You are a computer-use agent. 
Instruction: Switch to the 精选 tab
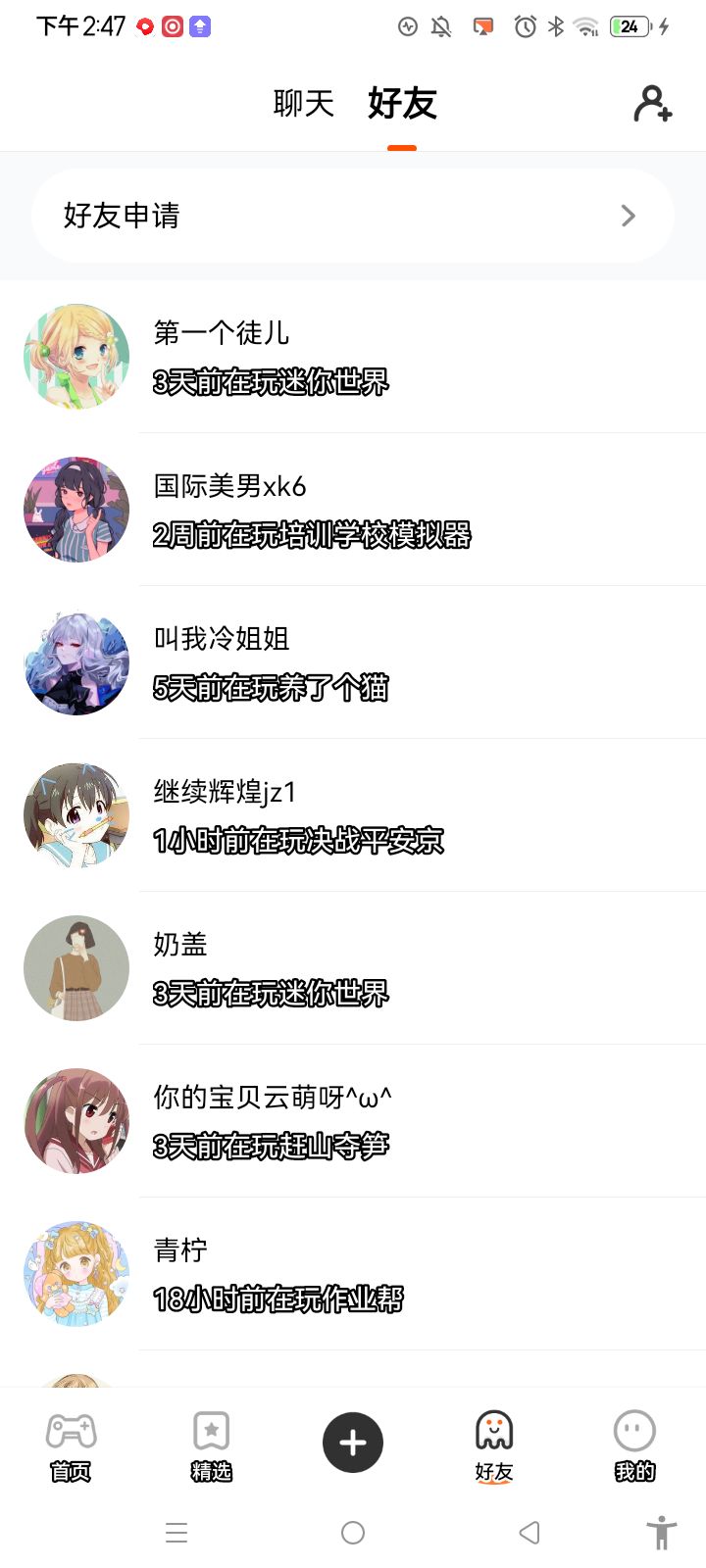tap(211, 1445)
